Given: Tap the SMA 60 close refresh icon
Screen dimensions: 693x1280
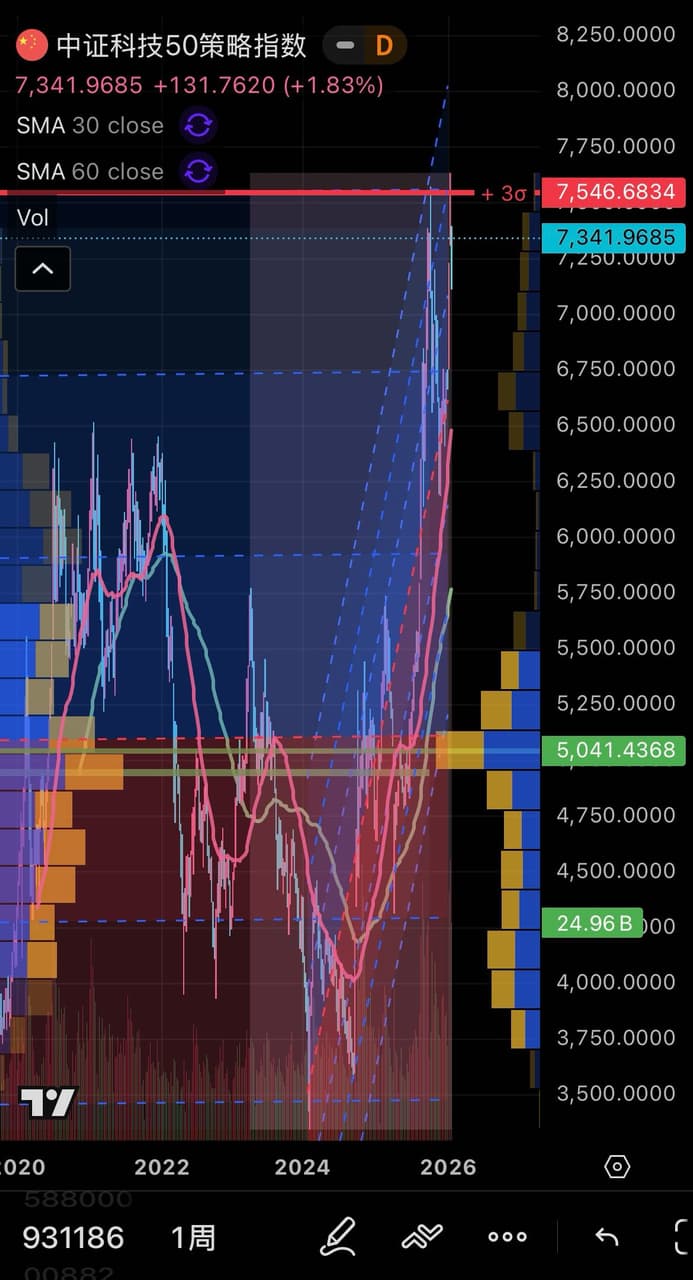Looking at the screenshot, I should tap(198, 171).
